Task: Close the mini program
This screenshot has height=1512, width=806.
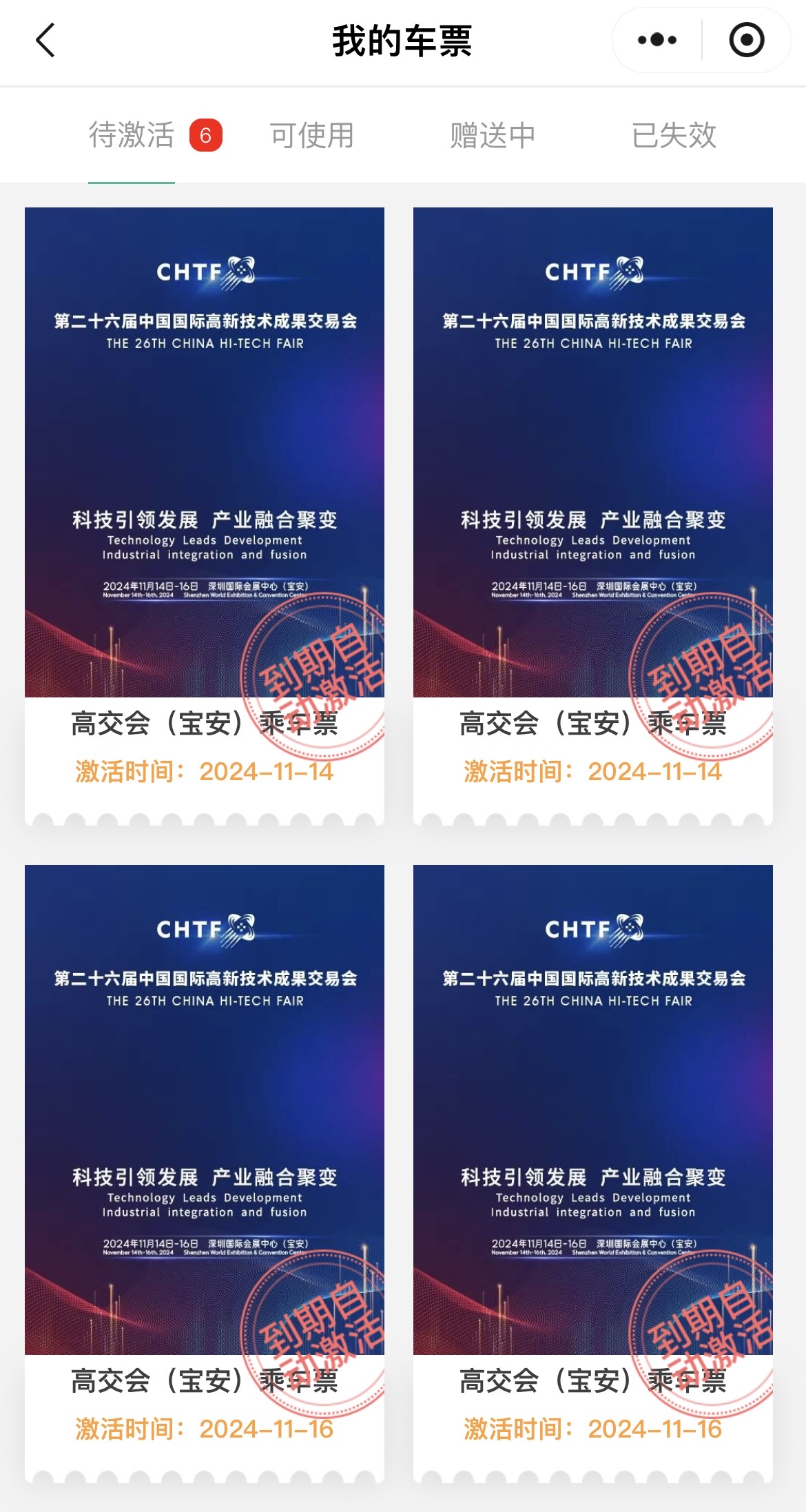Action: pyautogui.click(x=746, y=40)
